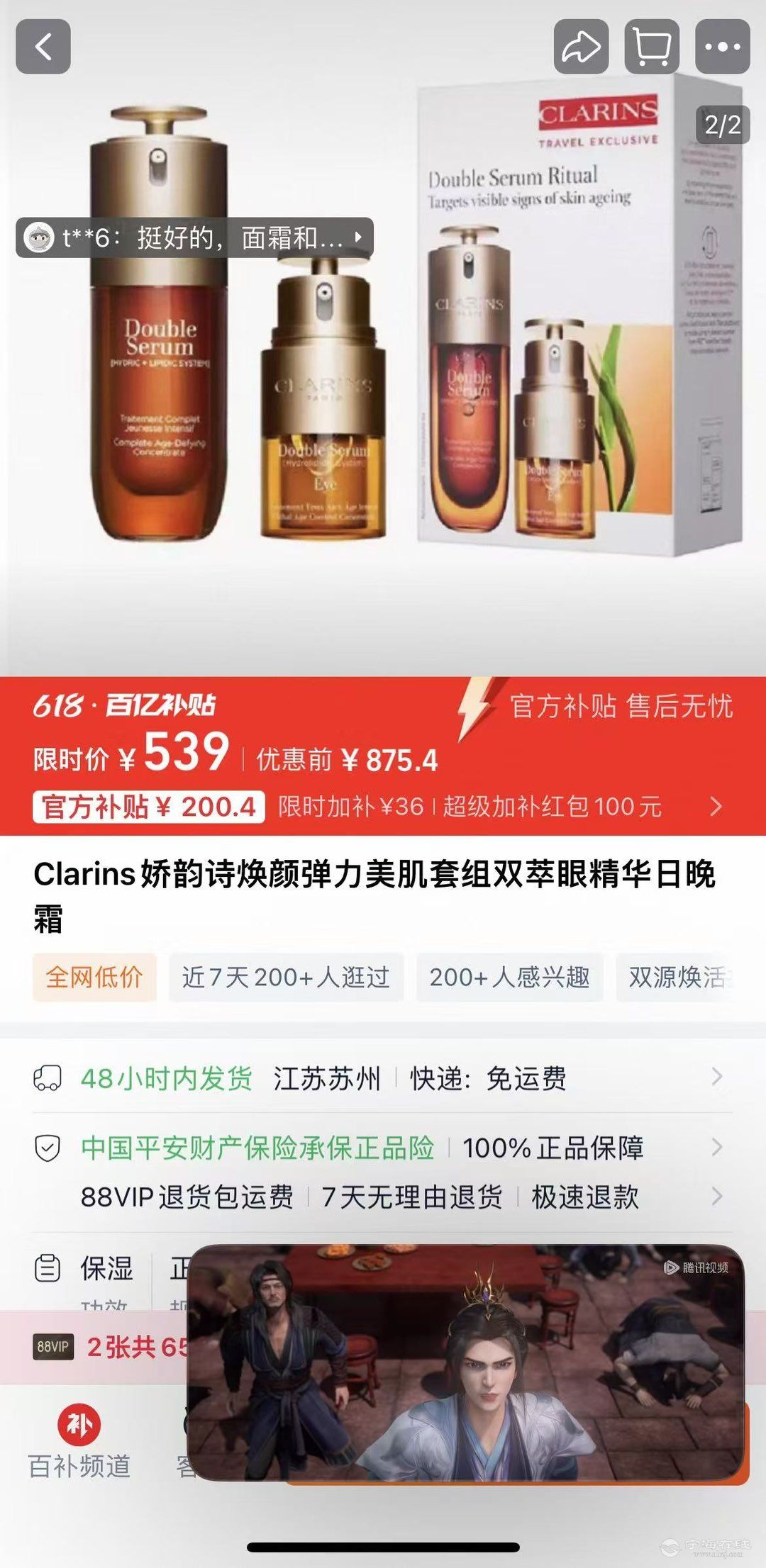View the 7天无理由退货 return policy row

(x=411, y=1197)
